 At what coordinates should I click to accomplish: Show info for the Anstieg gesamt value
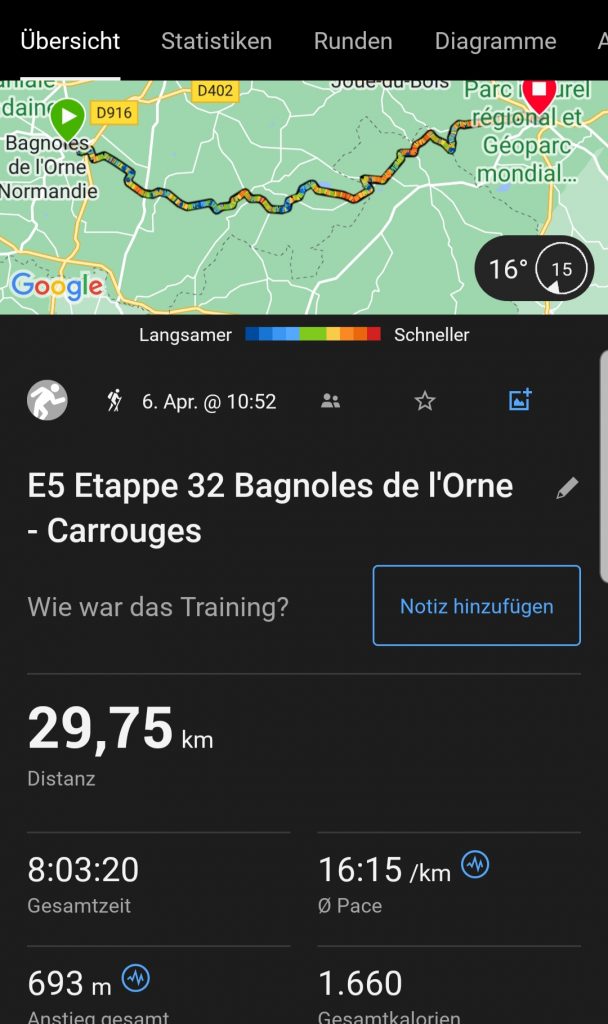(136, 978)
